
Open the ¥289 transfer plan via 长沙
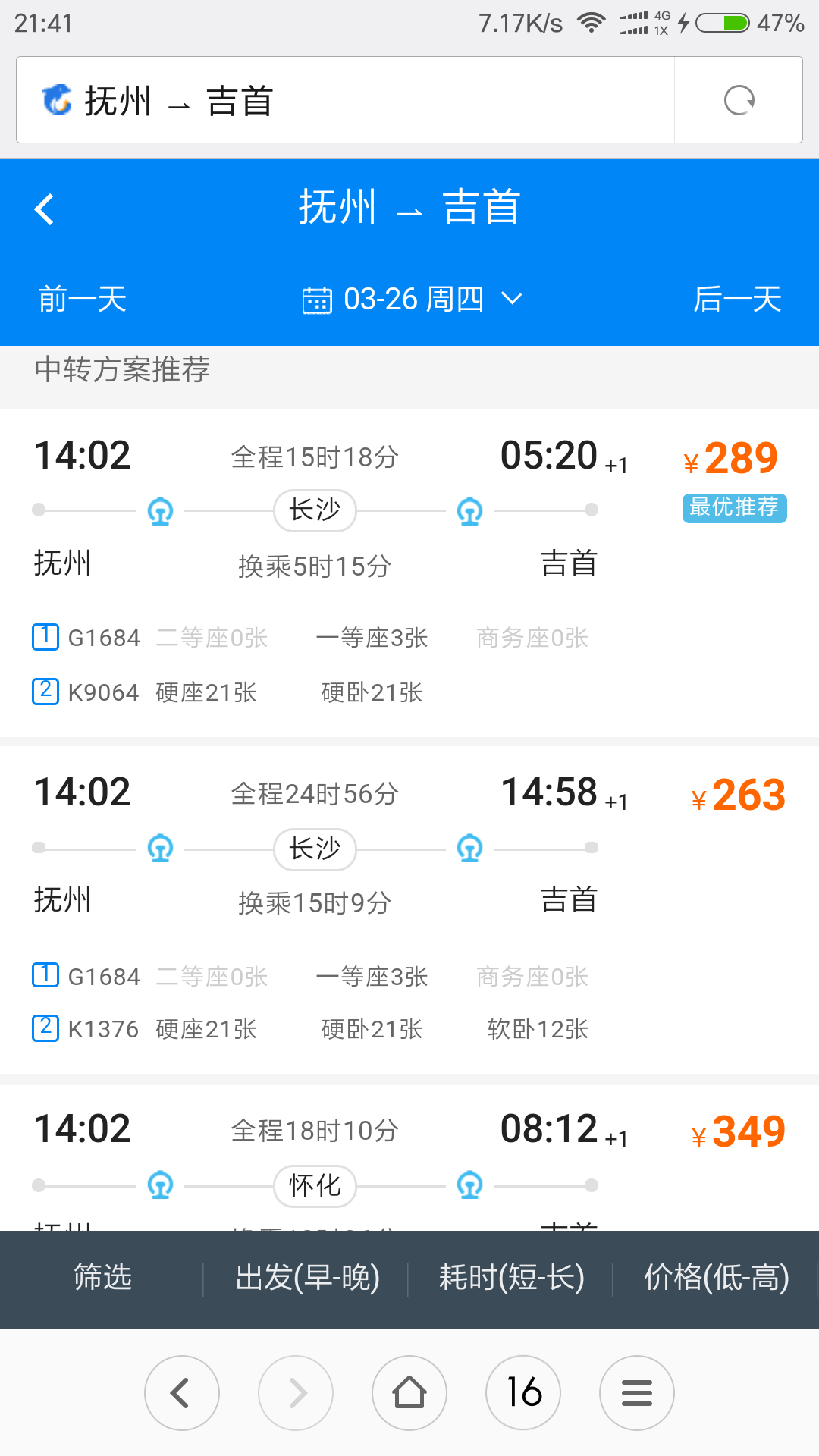pos(409,573)
